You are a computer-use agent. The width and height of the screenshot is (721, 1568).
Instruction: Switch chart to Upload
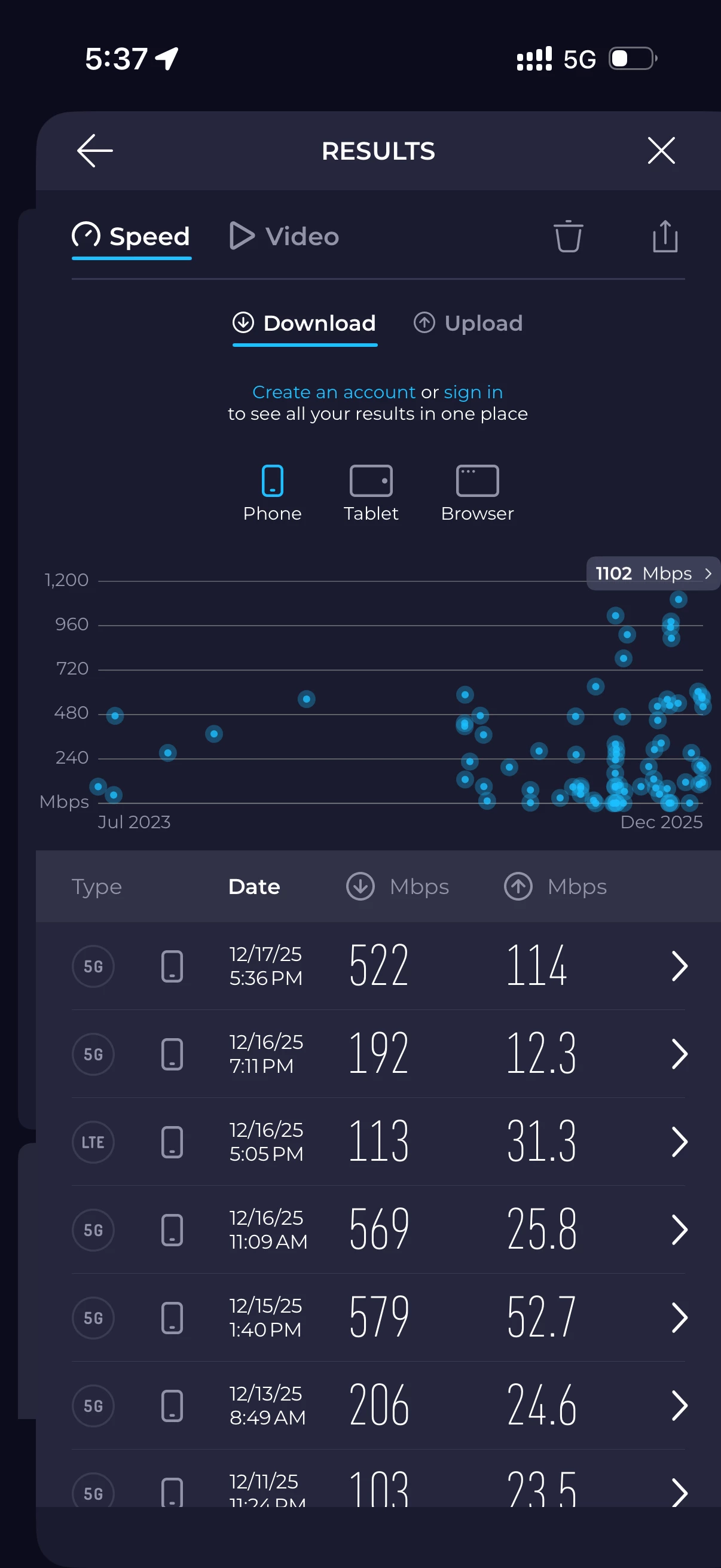468,323
